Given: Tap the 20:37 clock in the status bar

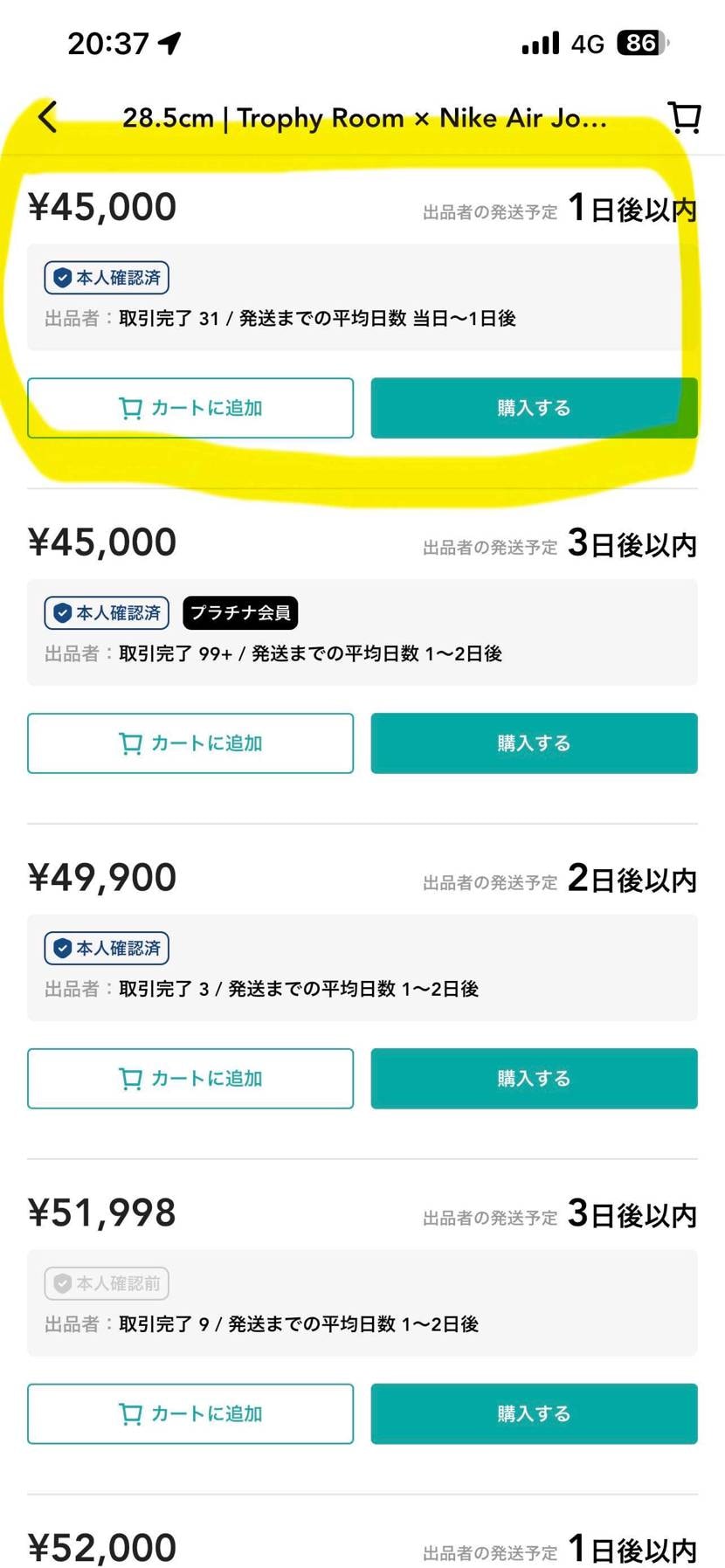Looking at the screenshot, I should 107,42.
